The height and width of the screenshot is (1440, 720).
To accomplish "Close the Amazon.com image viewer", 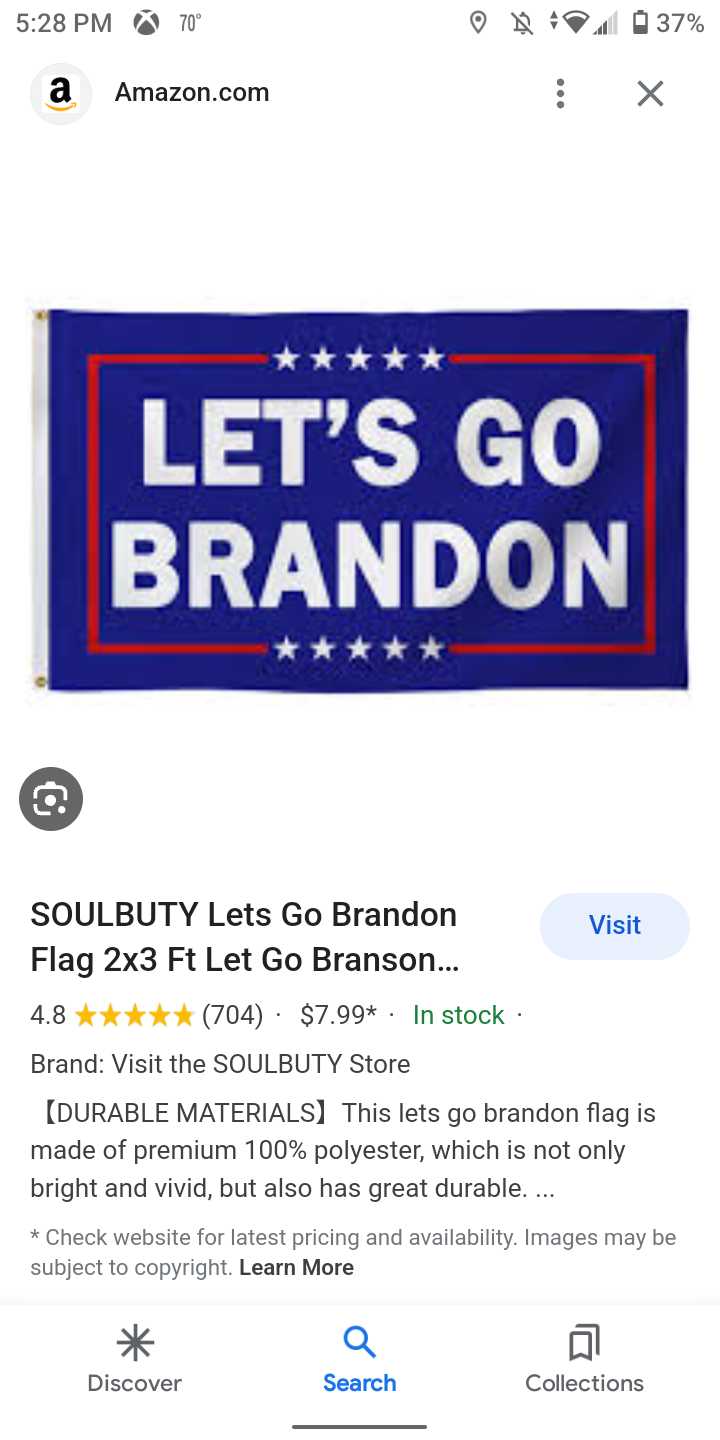I will click(x=650, y=93).
